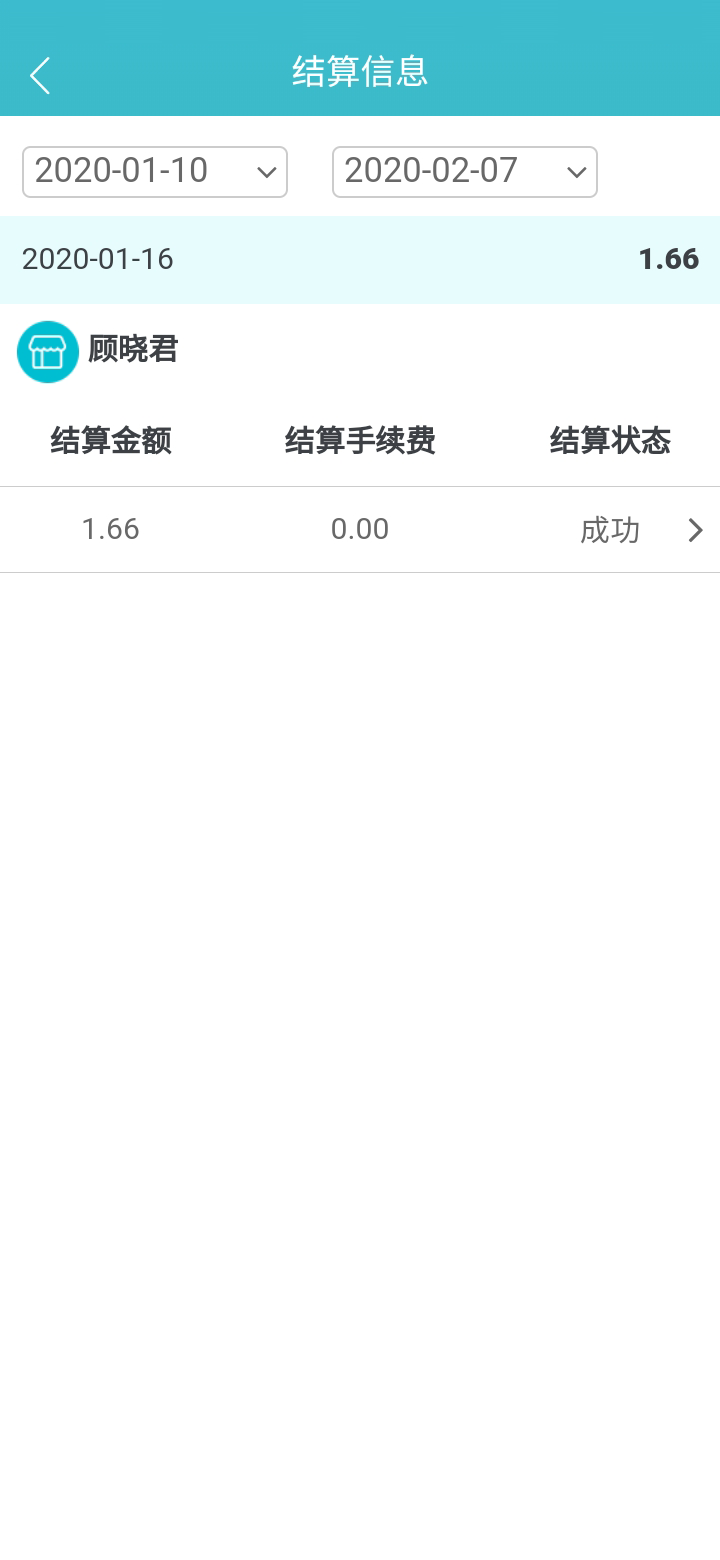This screenshot has width=720, height=1560.
Task: Select the store icon next to 顾晓君
Action: (x=48, y=351)
